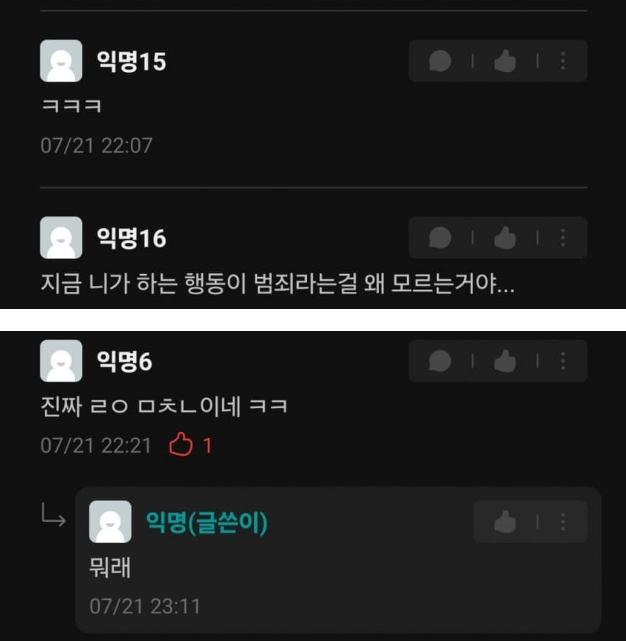
Task: Reply to 익명6's comment
Action: [x=440, y=361]
